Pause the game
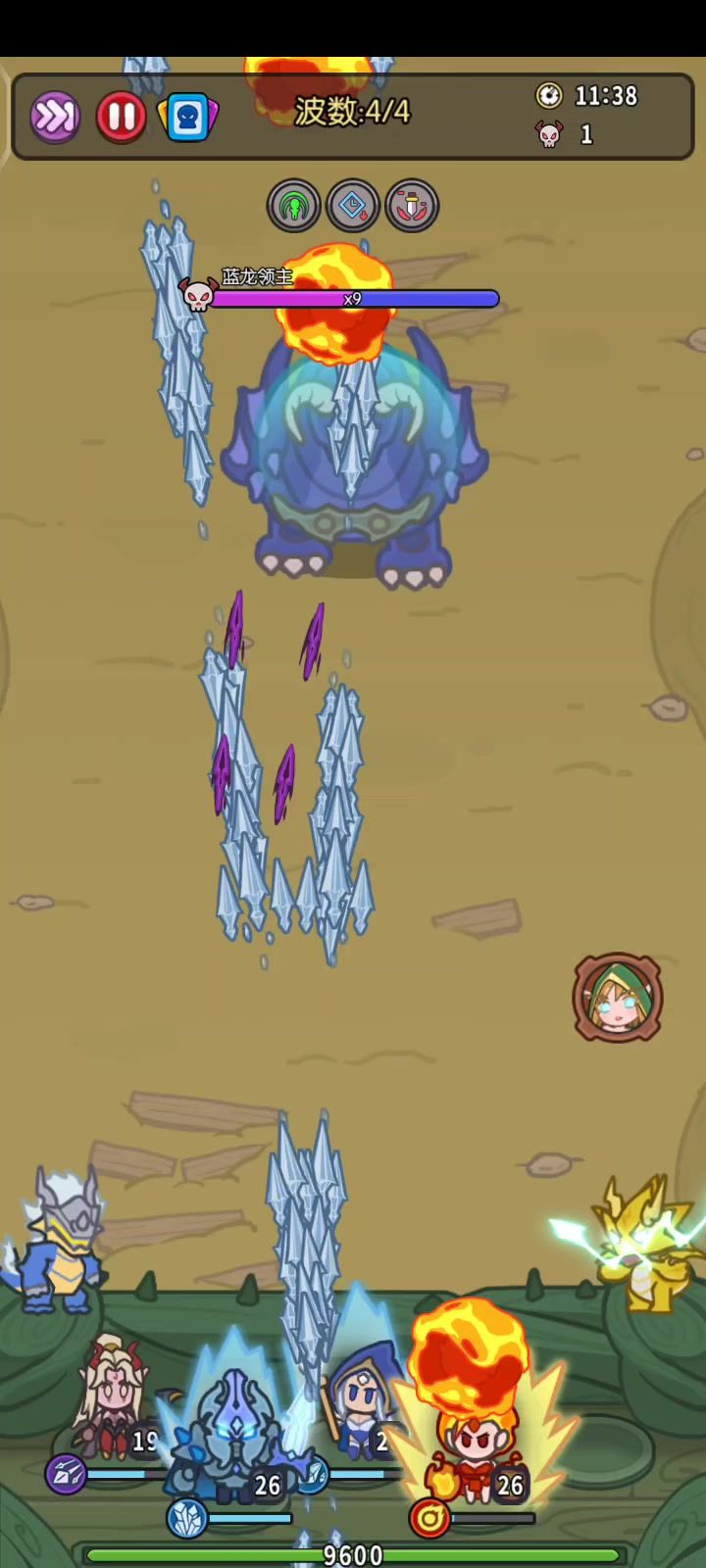This screenshot has width=706, height=1568. (x=121, y=118)
